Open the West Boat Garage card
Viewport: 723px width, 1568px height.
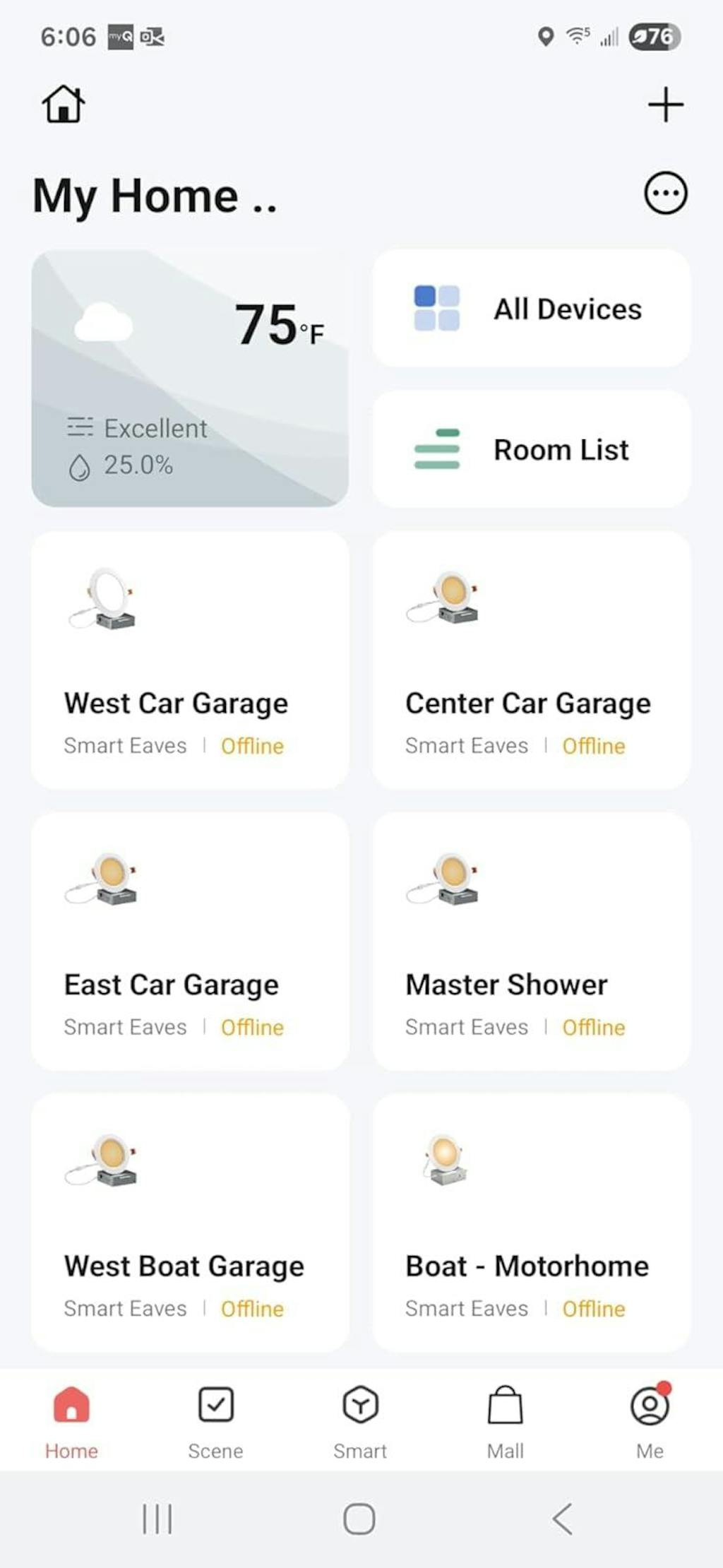(190, 1223)
